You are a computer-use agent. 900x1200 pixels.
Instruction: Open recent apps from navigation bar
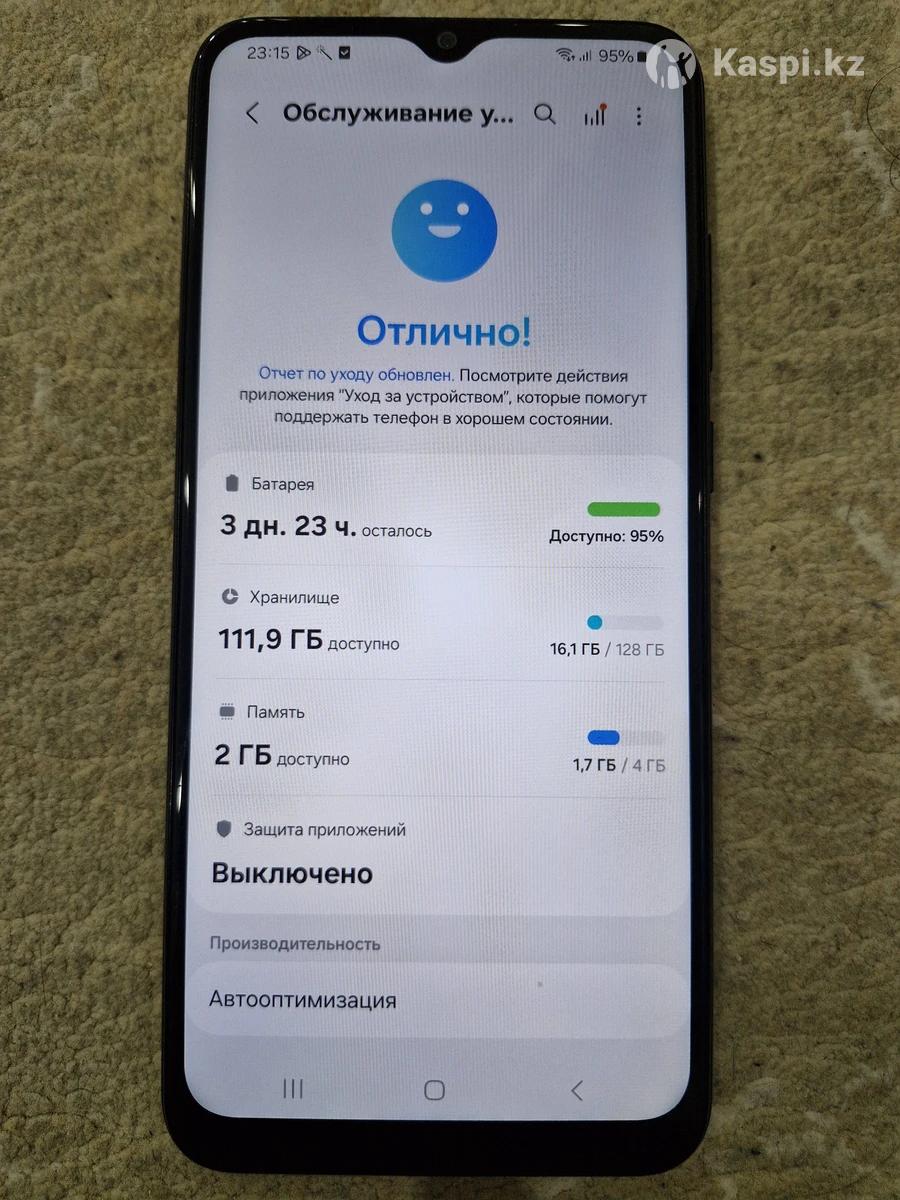point(293,1089)
